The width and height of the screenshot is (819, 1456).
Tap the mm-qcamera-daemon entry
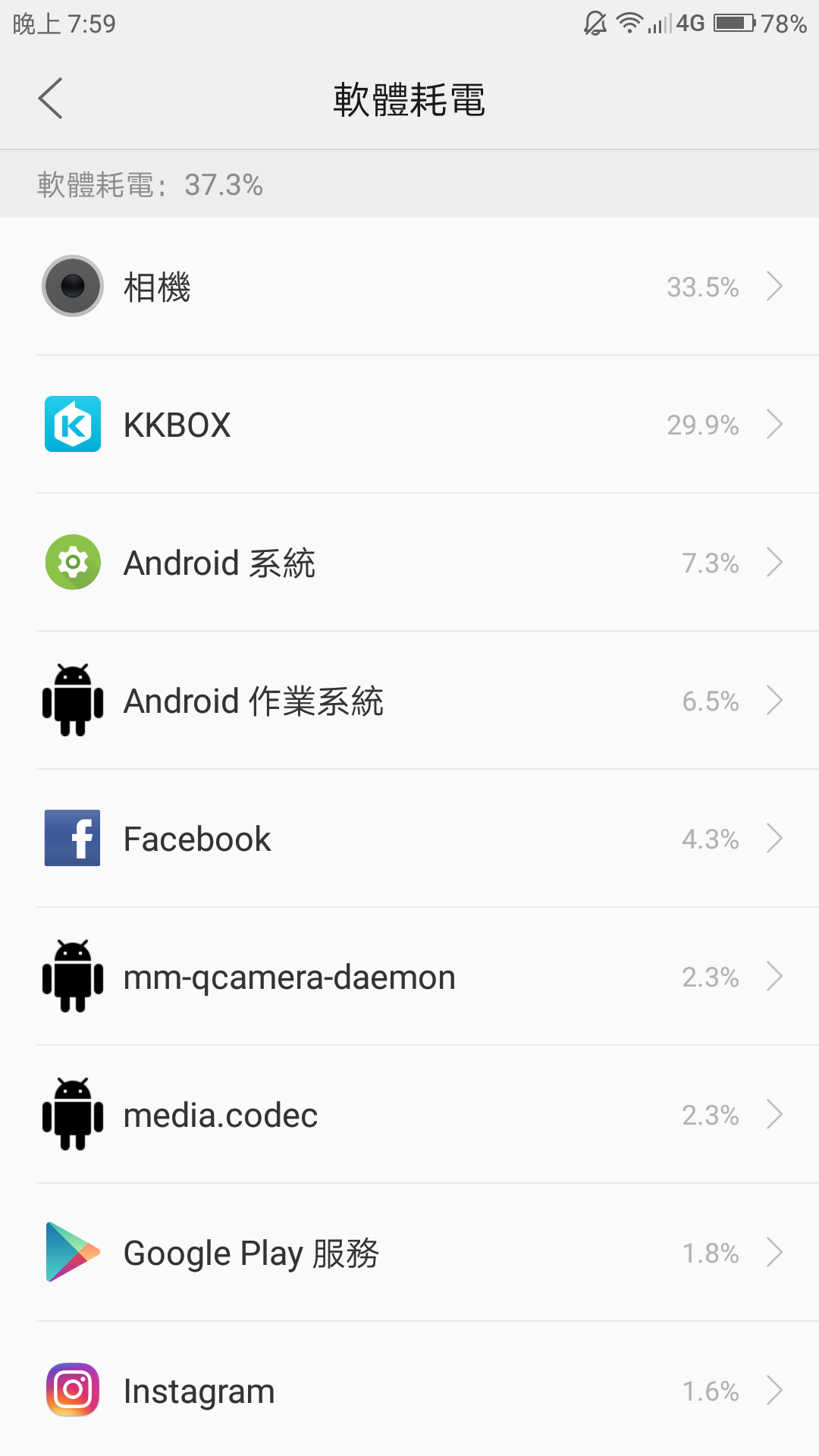click(x=409, y=977)
